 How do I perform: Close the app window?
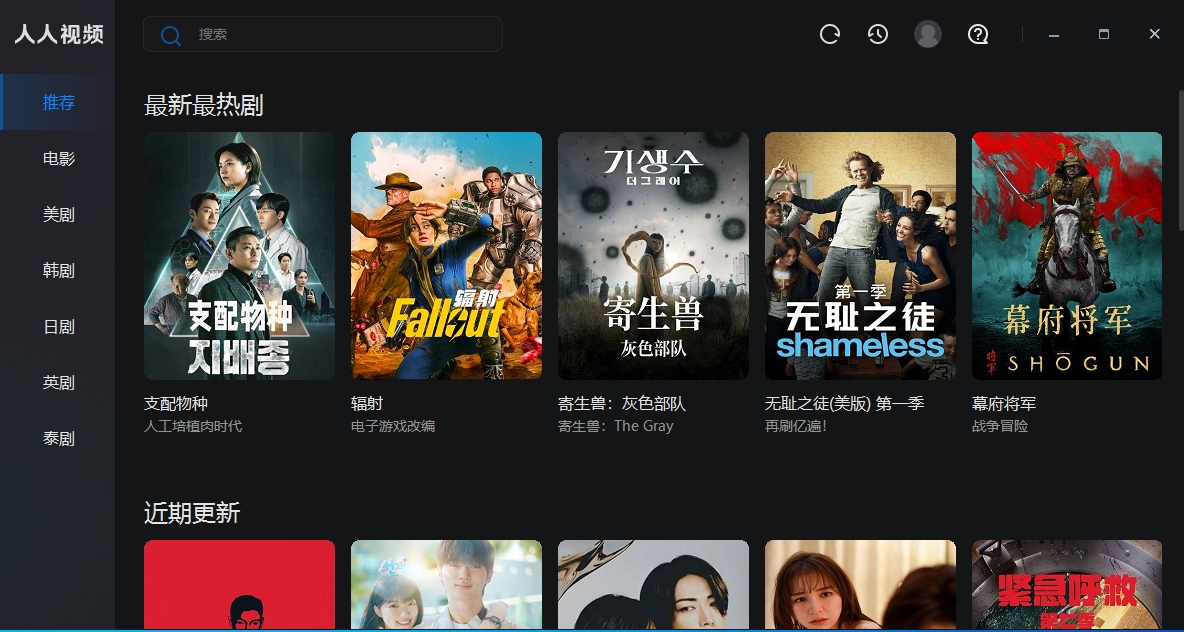(x=1155, y=34)
